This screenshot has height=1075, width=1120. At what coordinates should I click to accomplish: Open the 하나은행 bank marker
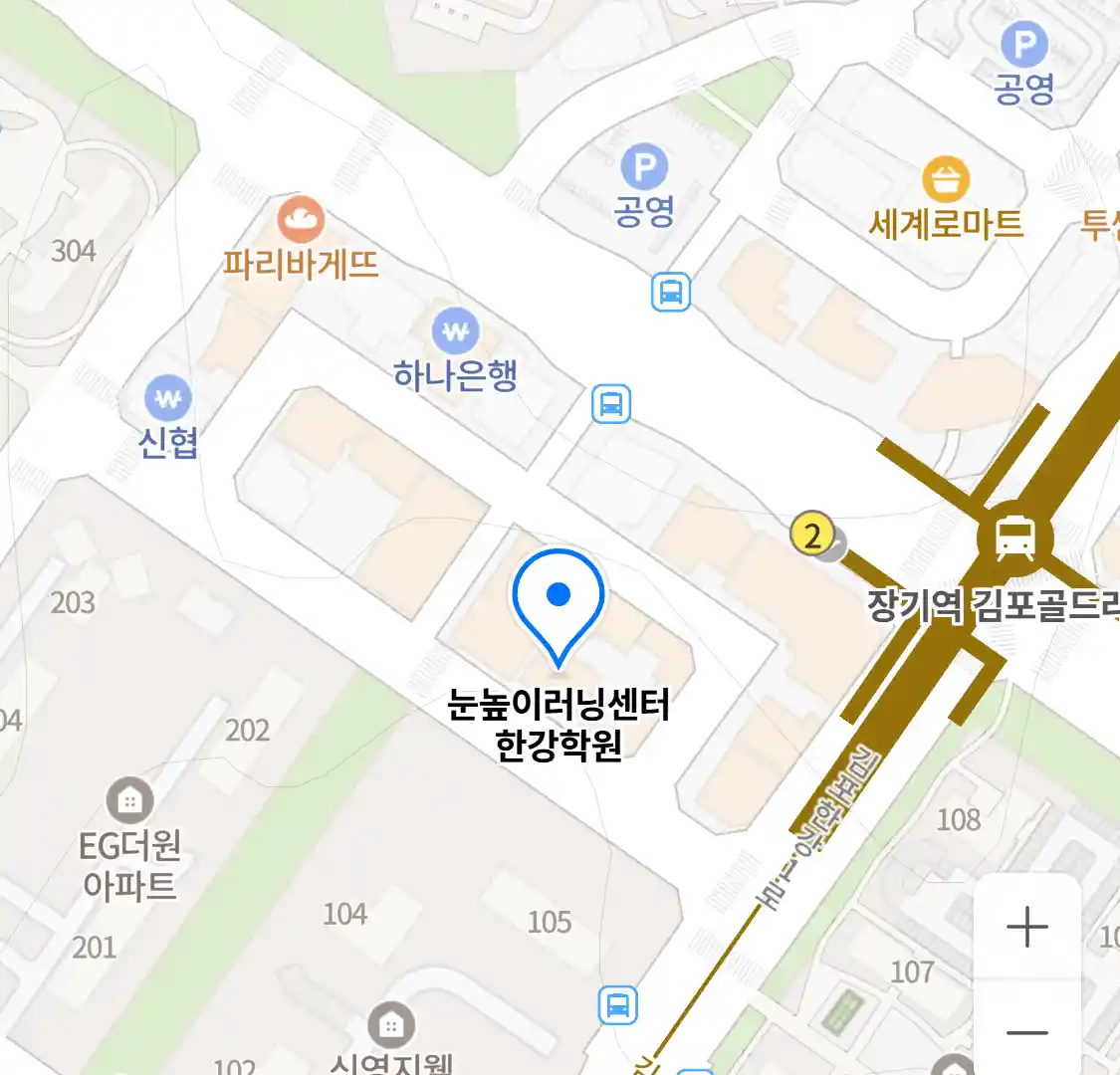[455, 331]
